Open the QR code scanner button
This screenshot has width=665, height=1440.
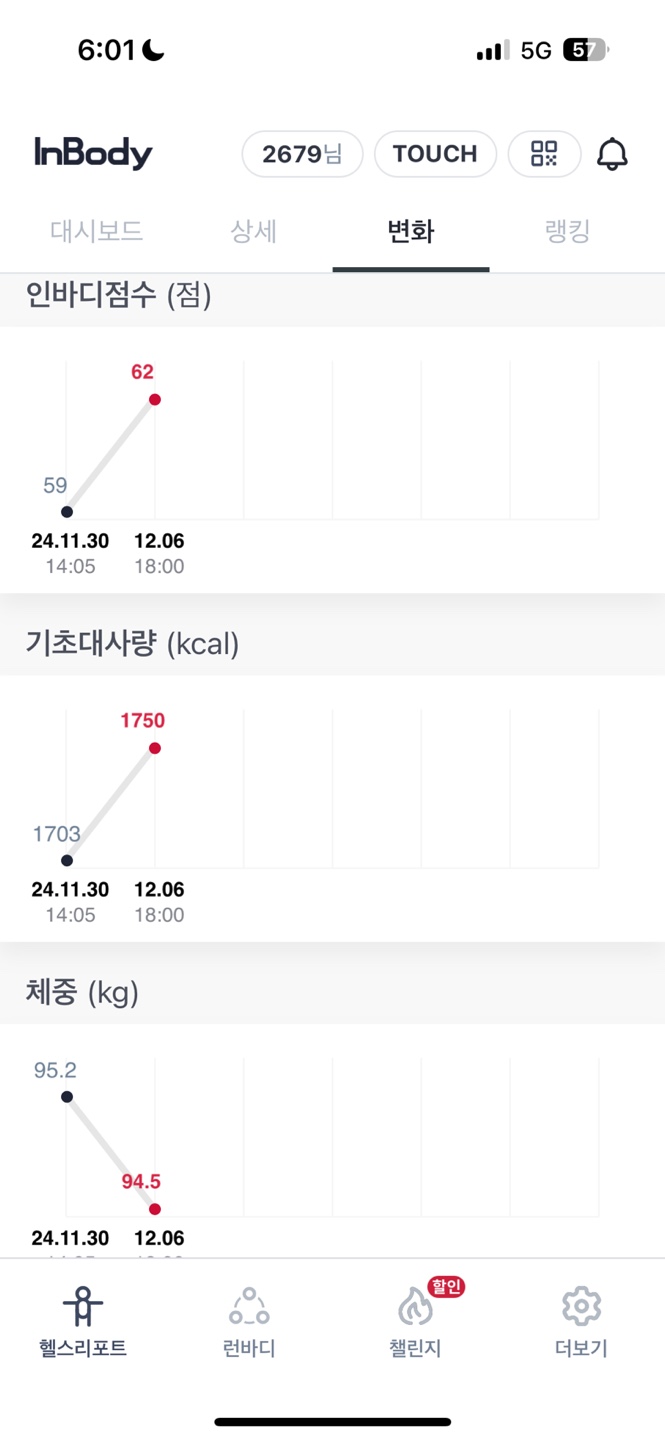544,154
